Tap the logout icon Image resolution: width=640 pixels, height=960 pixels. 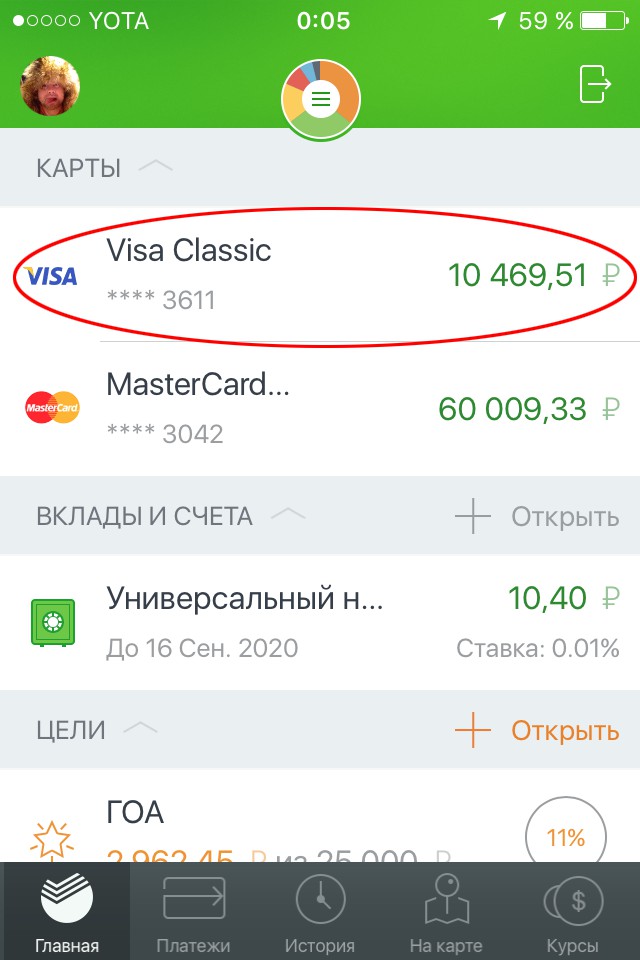click(x=595, y=84)
